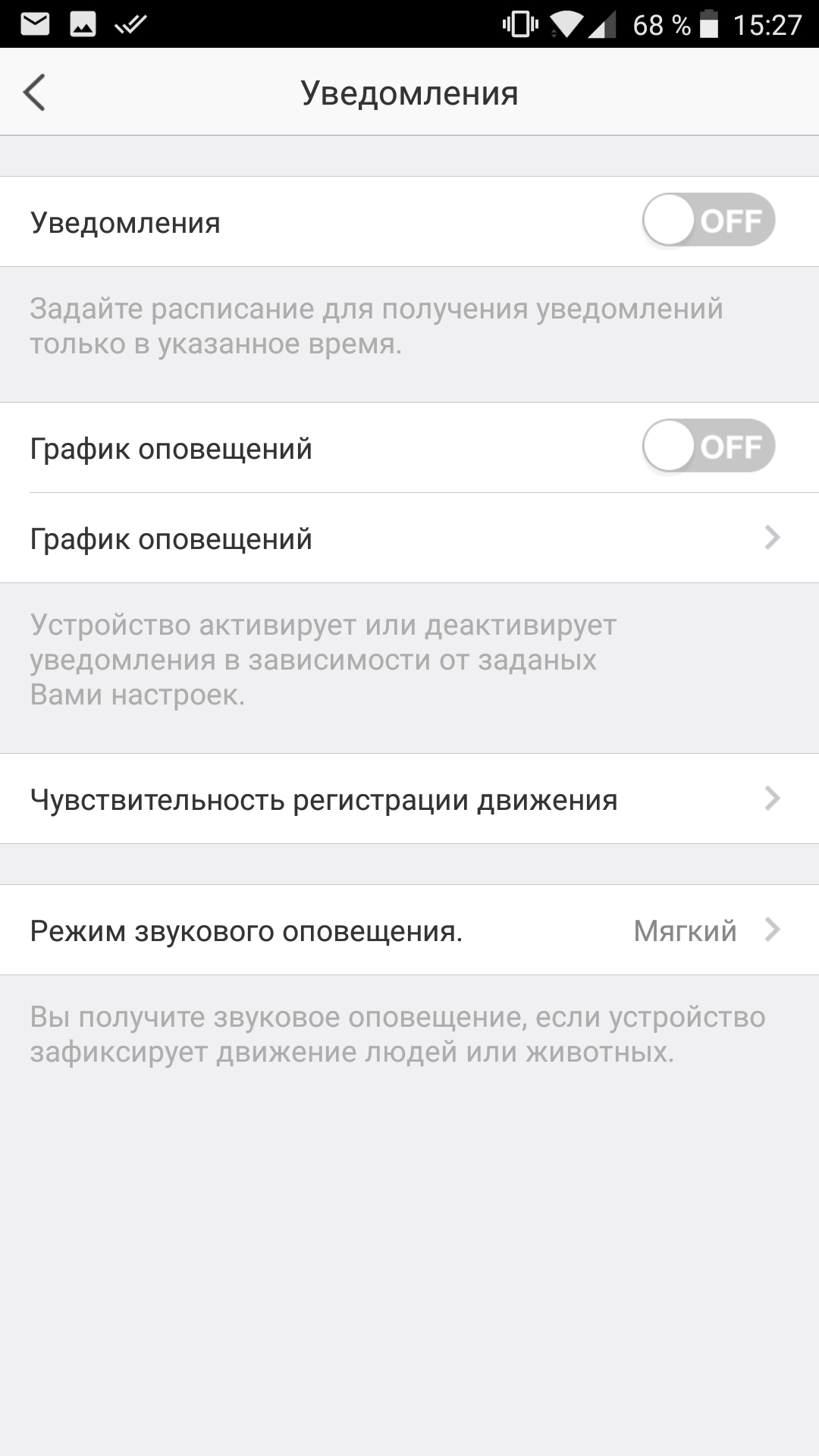
Task: Enable the График оповещений switch
Action: coord(708,447)
